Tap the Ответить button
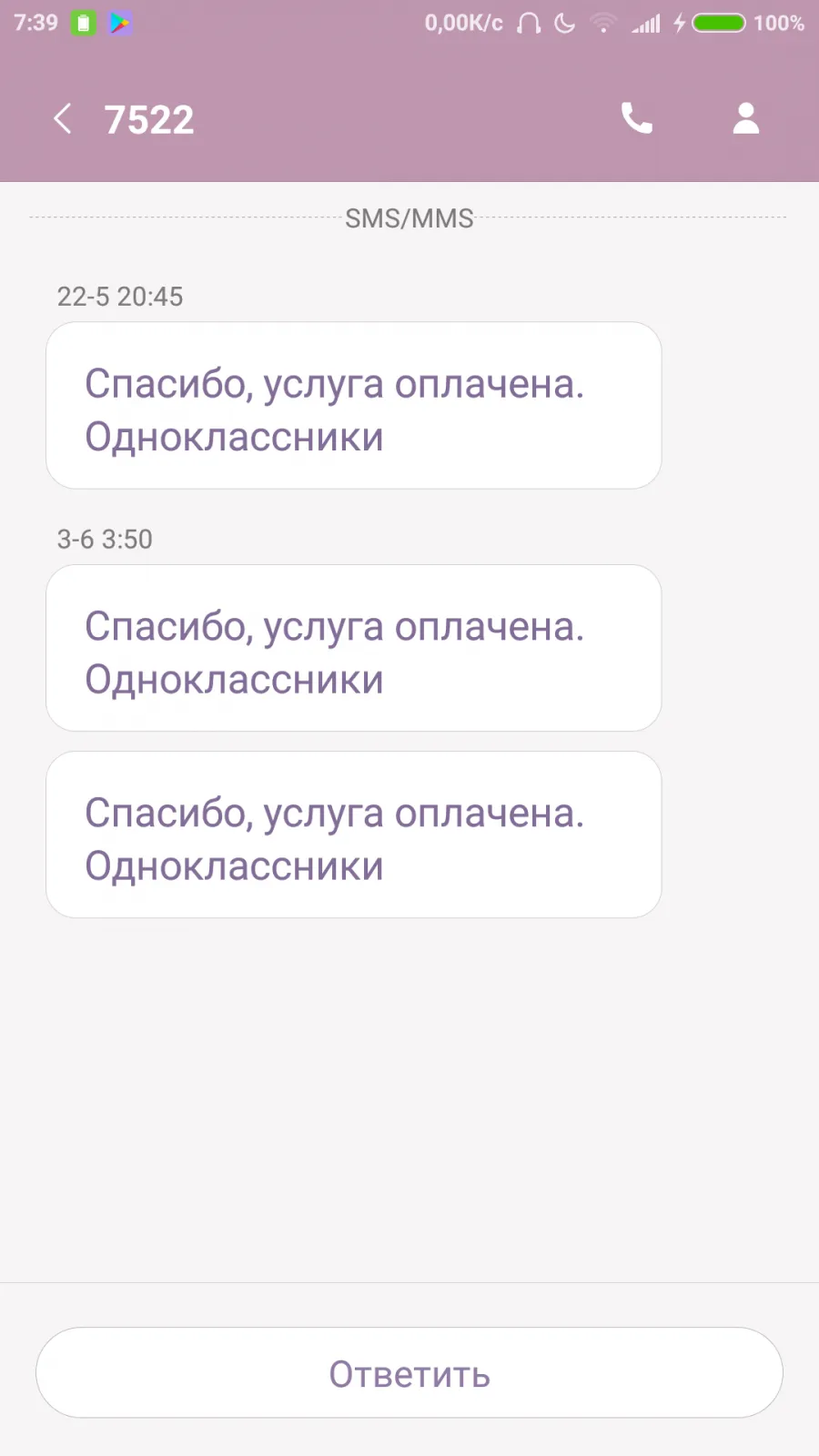The image size is (819, 1456). point(409,1372)
